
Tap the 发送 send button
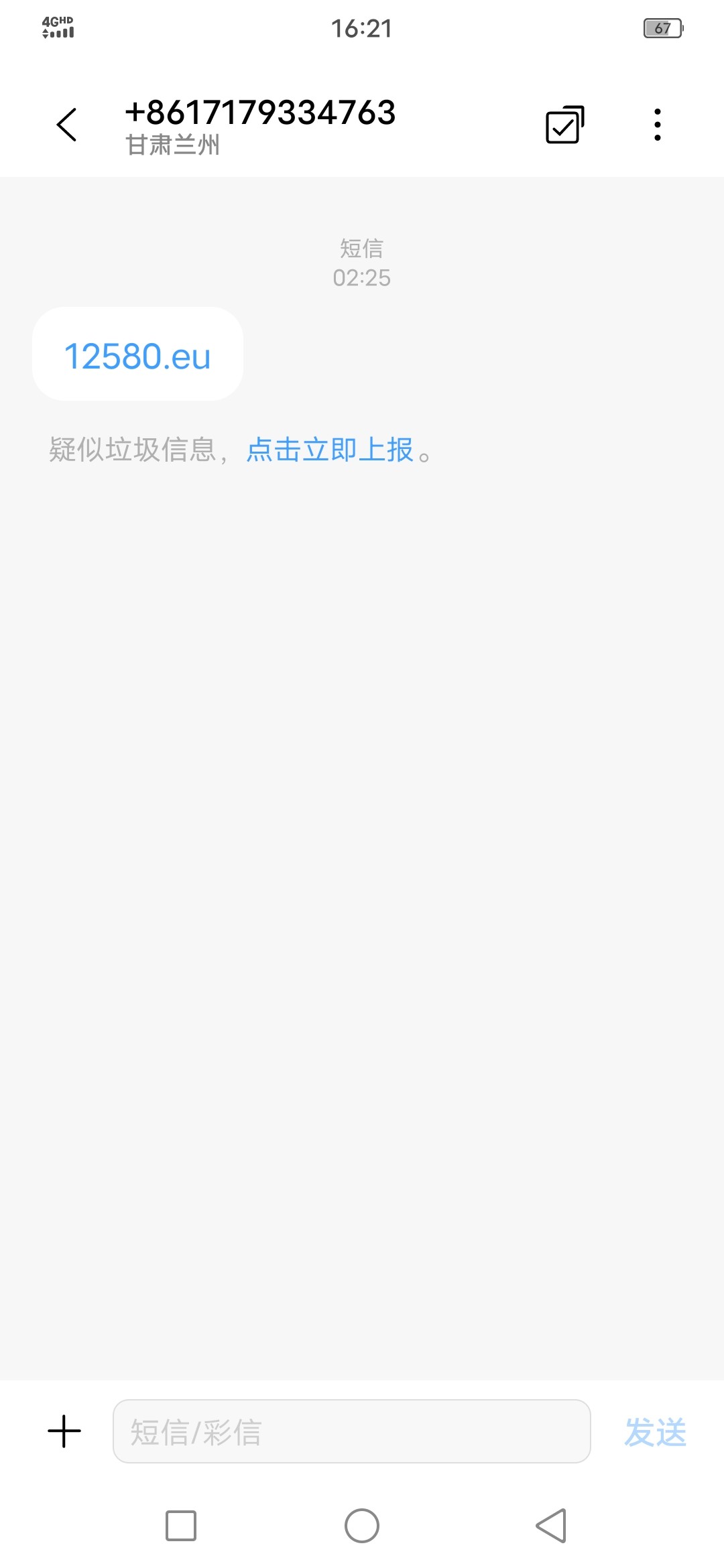[655, 1432]
